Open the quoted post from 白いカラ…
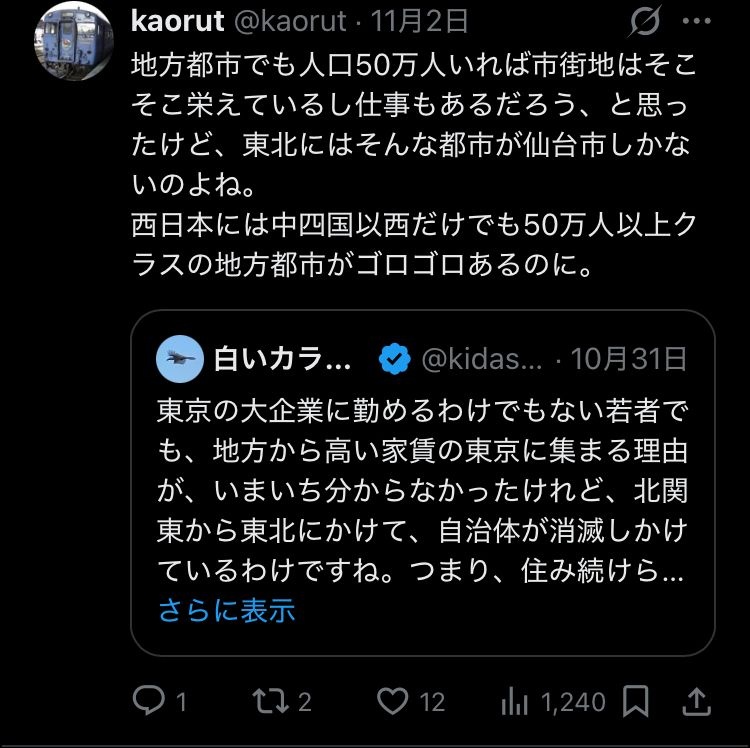The width and height of the screenshot is (750, 748). coord(422,480)
